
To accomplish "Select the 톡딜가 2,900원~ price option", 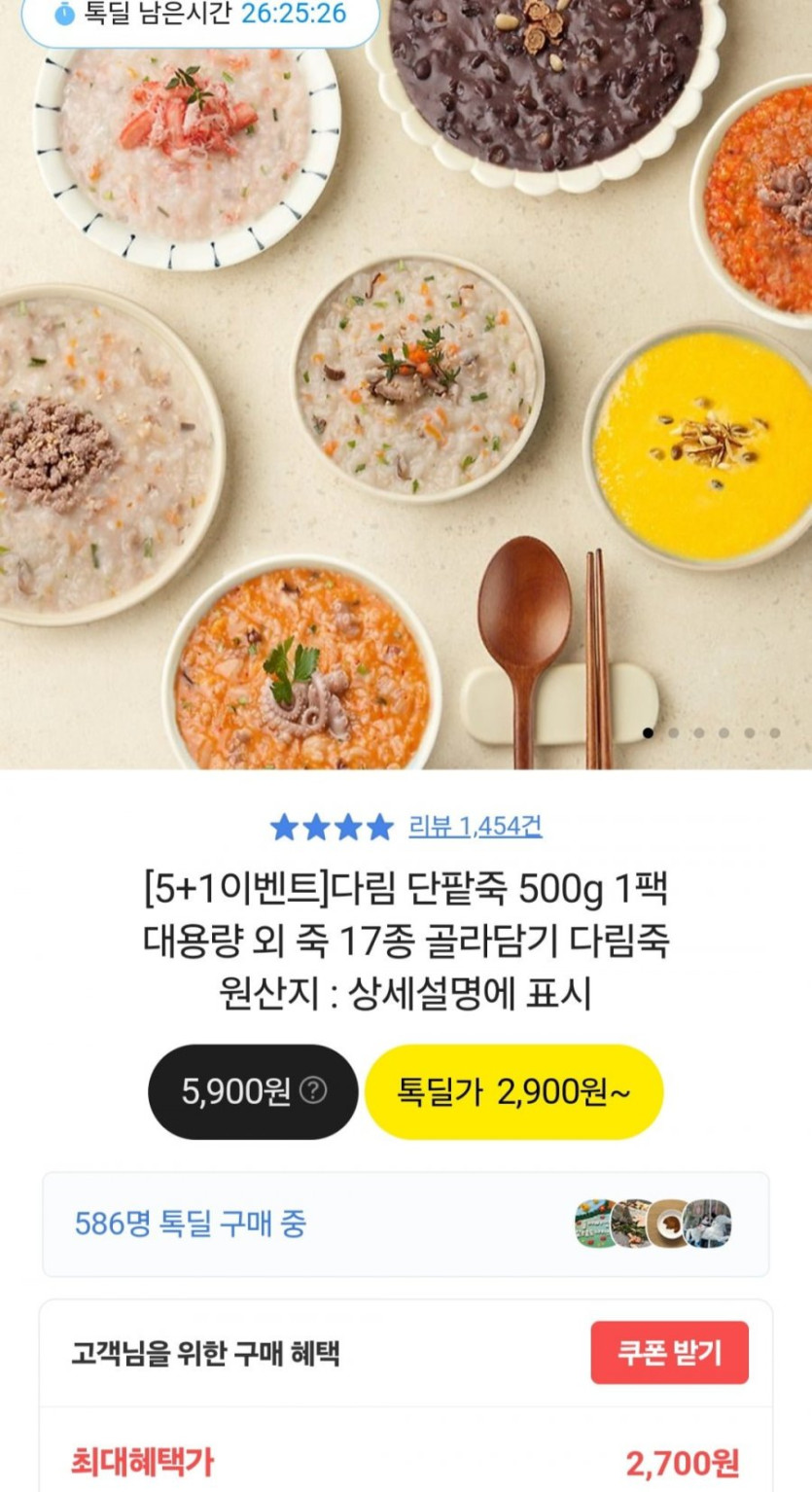I will (x=513, y=1092).
